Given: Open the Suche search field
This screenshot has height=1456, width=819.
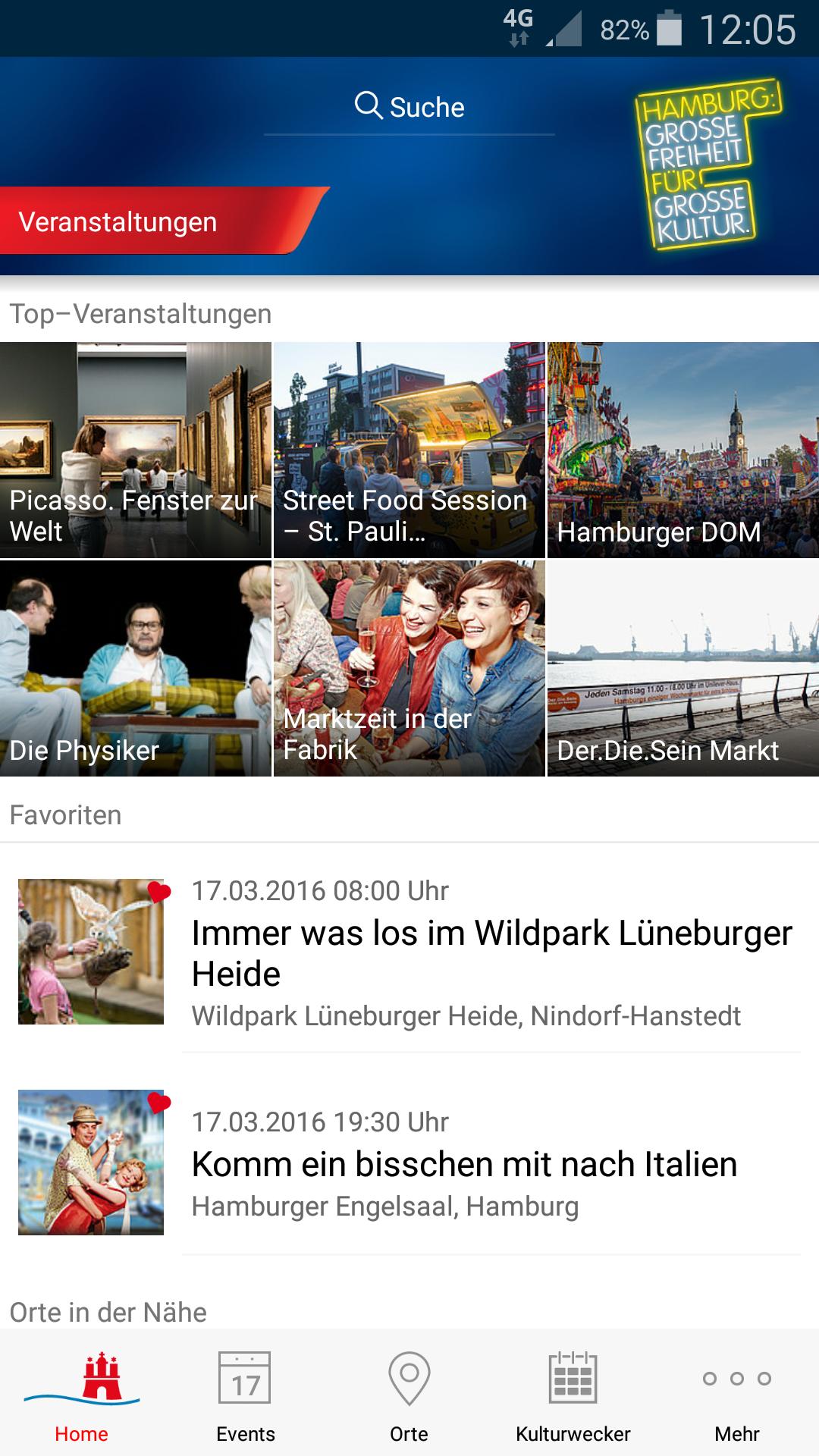Looking at the screenshot, I should click(x=409, y=107).
